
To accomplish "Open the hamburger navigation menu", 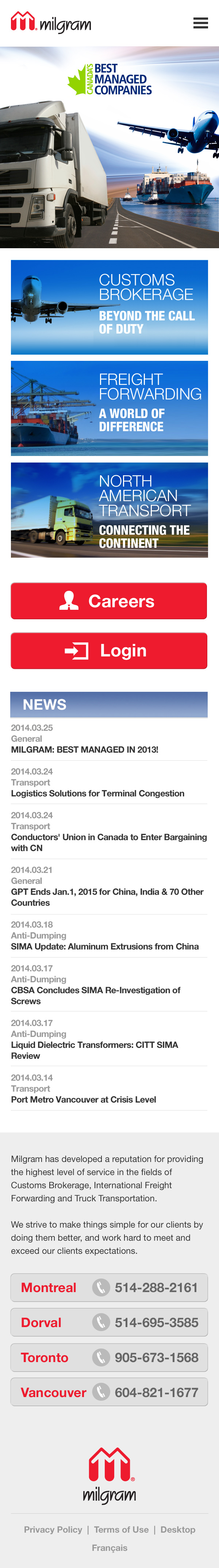I will pyautogui.click(x=200, y=23).
